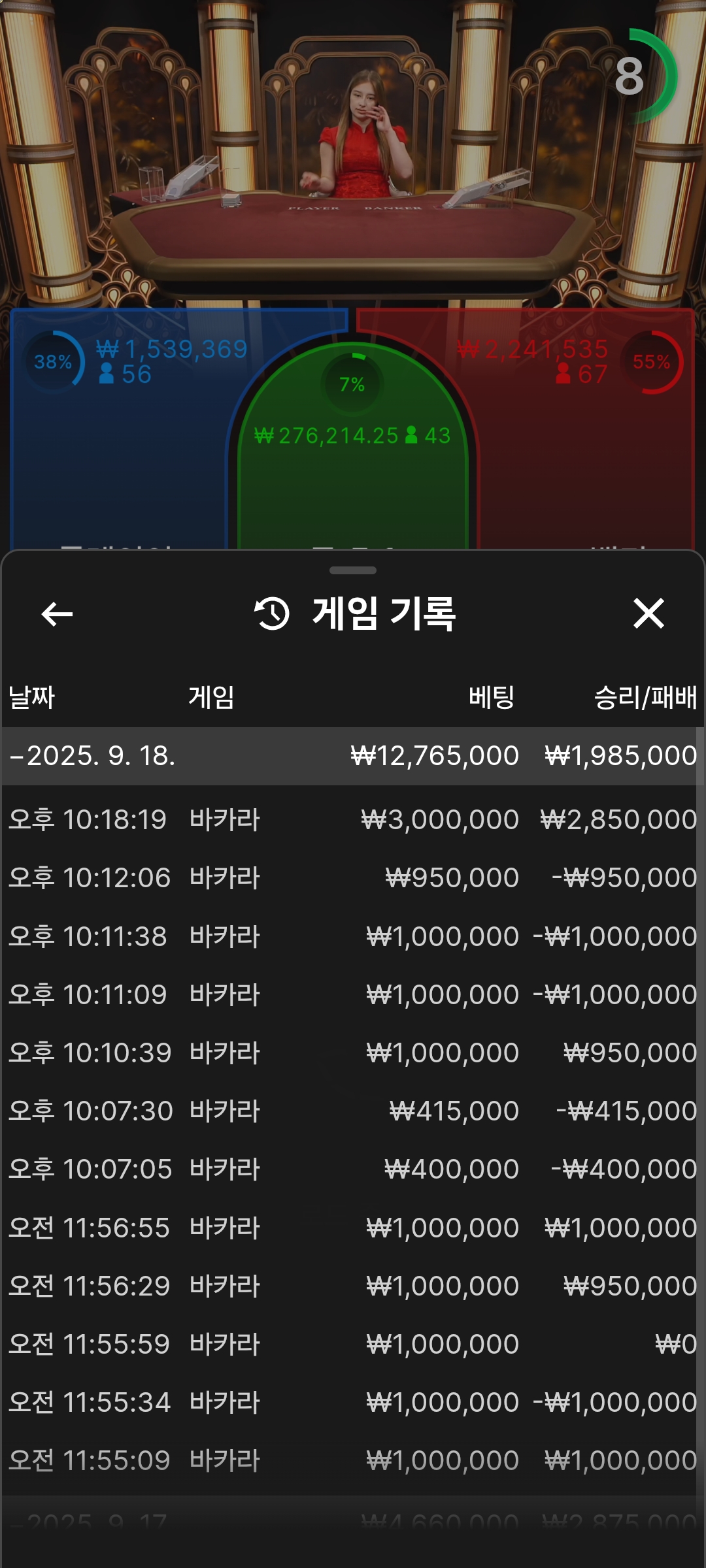
Task: View the 오후 10:07:05 바카라 record
Action: point(353,1169)
